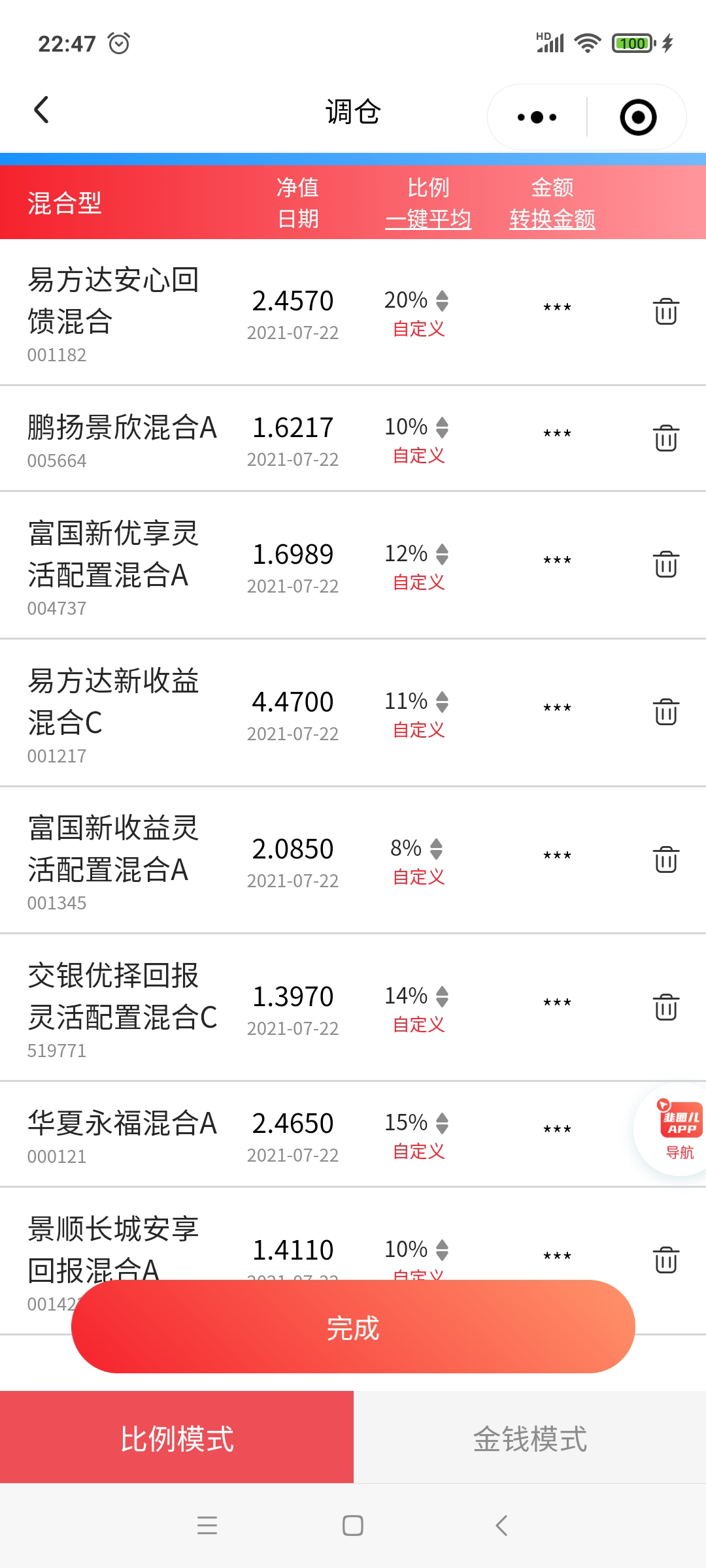Delete 交银优择回报灵活配置混合C row
Screen dimensions: 706x1568
665,1007
